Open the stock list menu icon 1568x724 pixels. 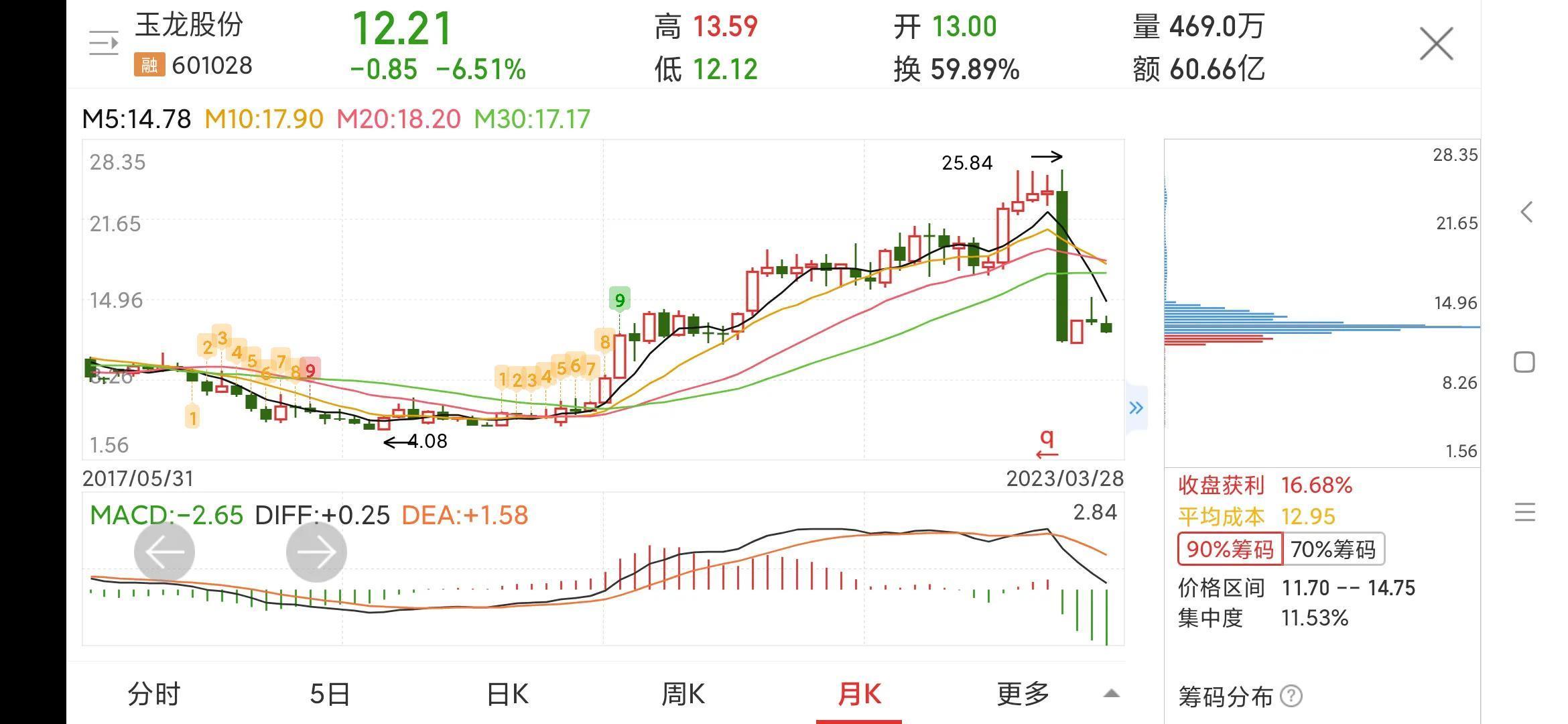[103, 44]
